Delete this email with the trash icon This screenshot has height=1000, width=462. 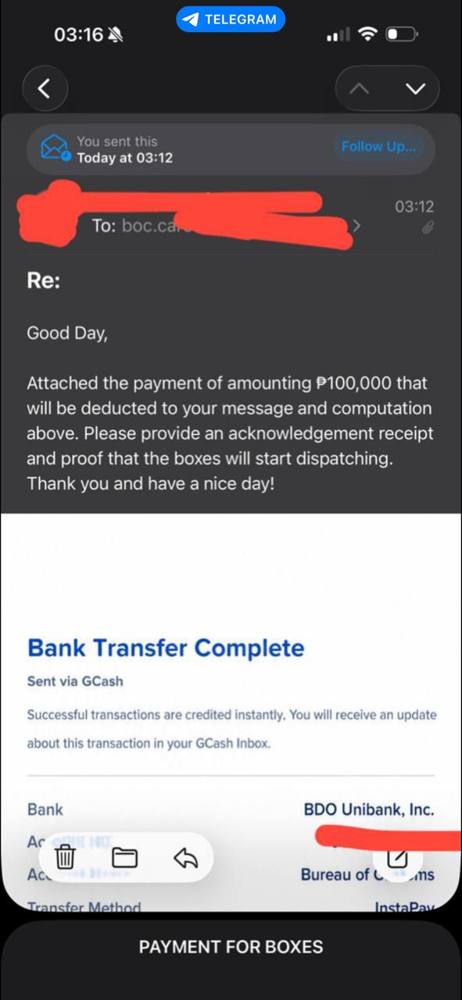pyautogui.click(x=66, y=858)
